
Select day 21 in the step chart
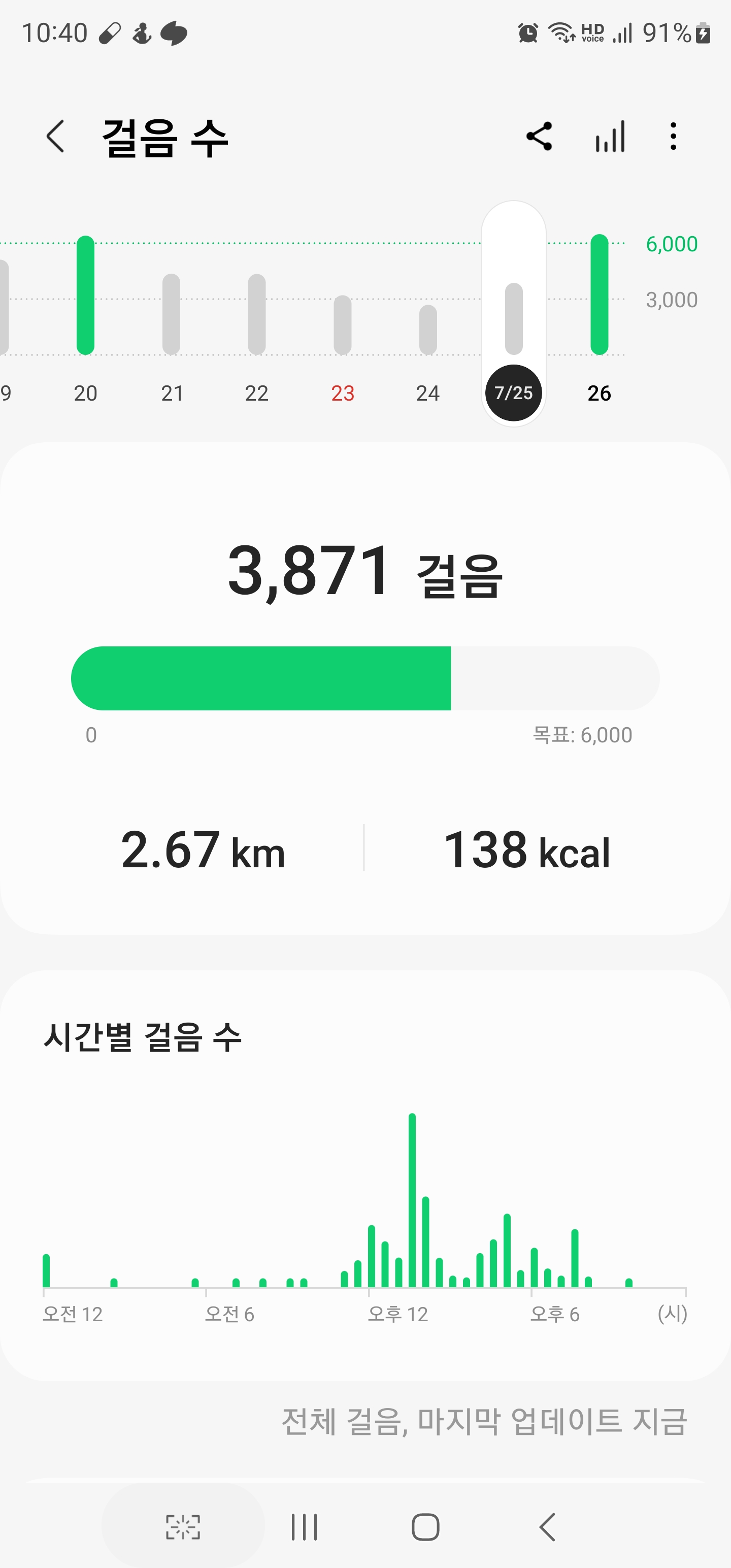coord(172,316)
